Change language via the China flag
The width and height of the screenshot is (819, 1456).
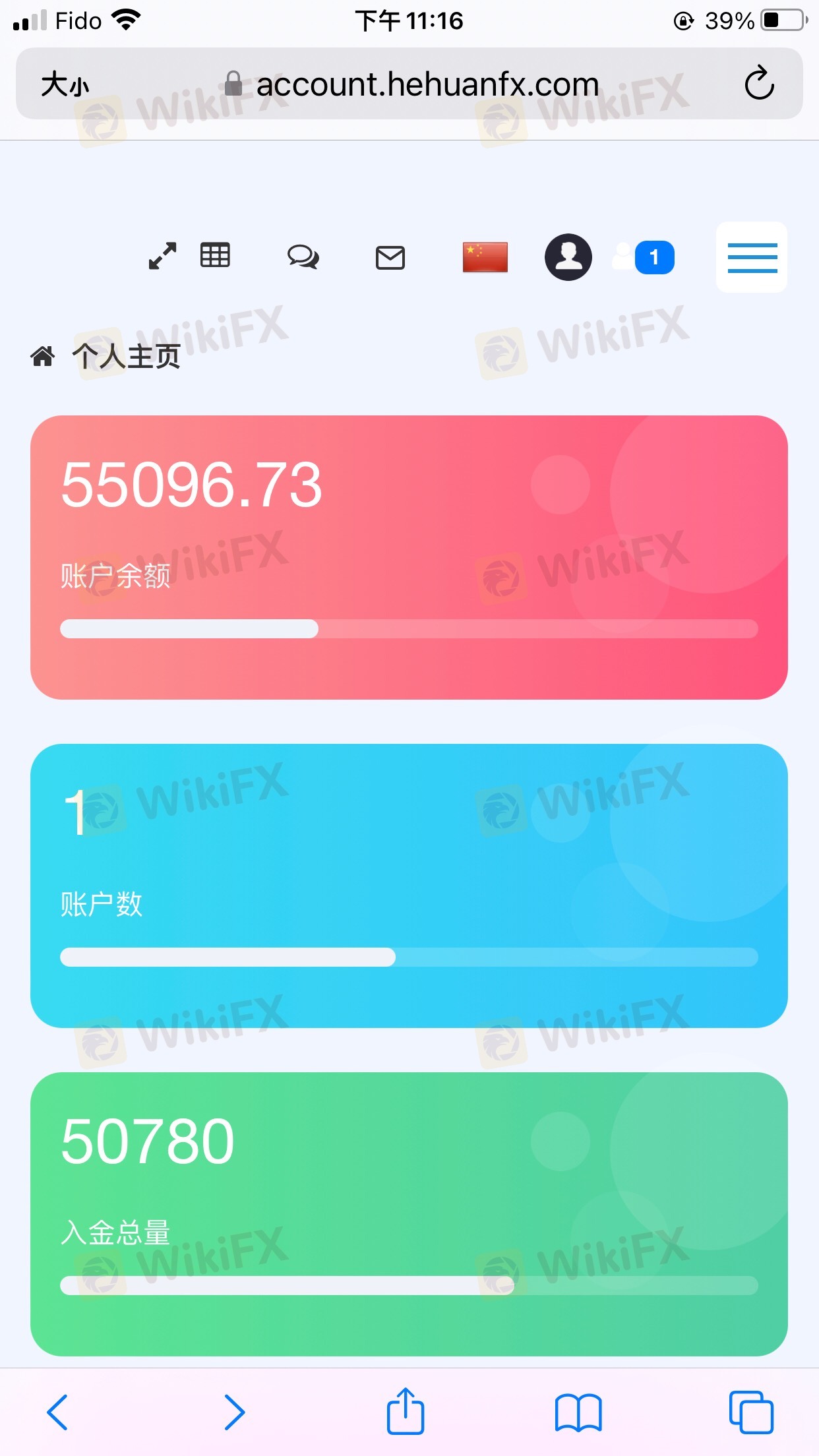click(485, 257)
